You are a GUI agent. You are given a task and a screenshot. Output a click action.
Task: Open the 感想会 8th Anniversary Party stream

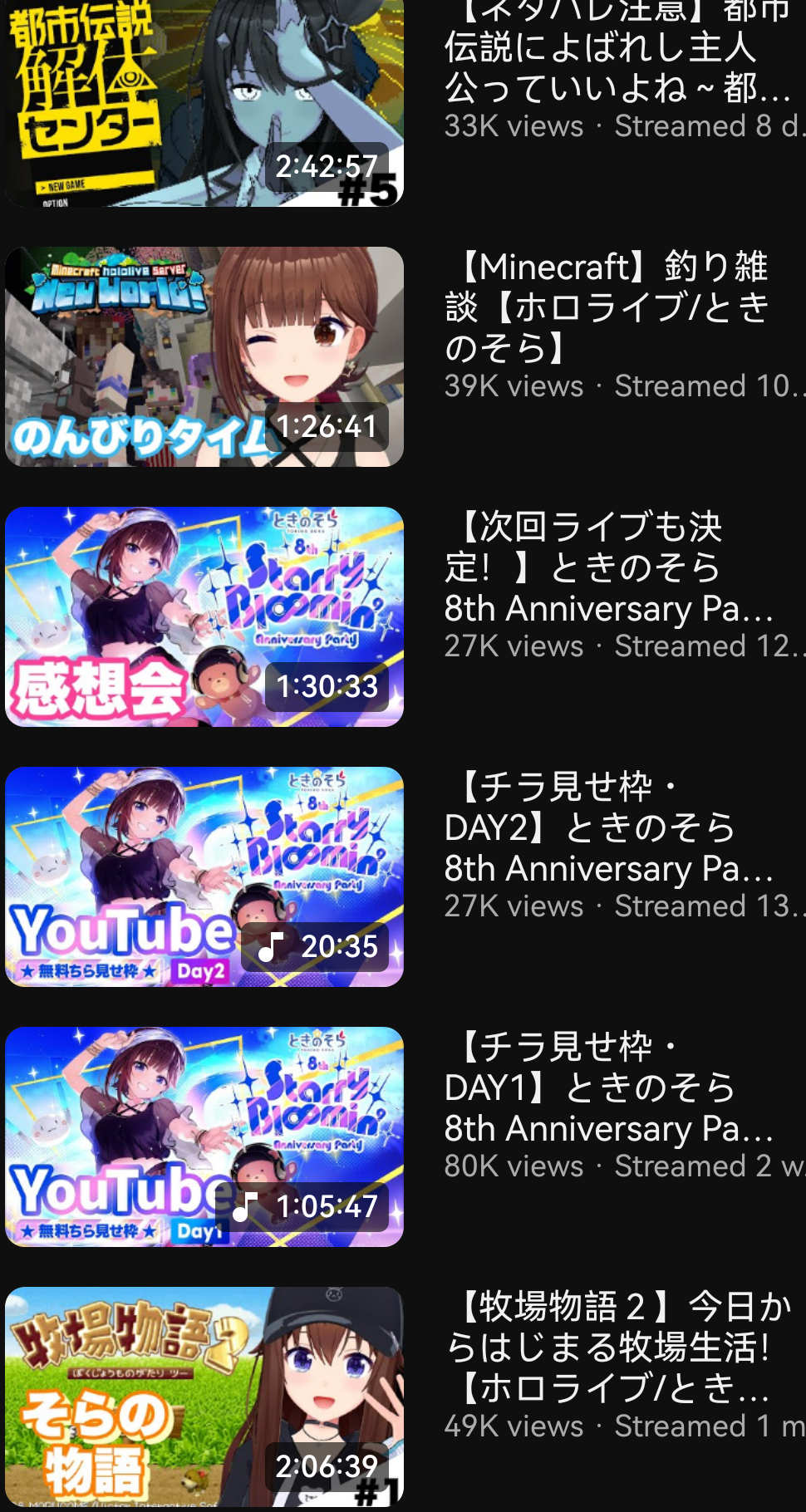(x=204, y=616)
